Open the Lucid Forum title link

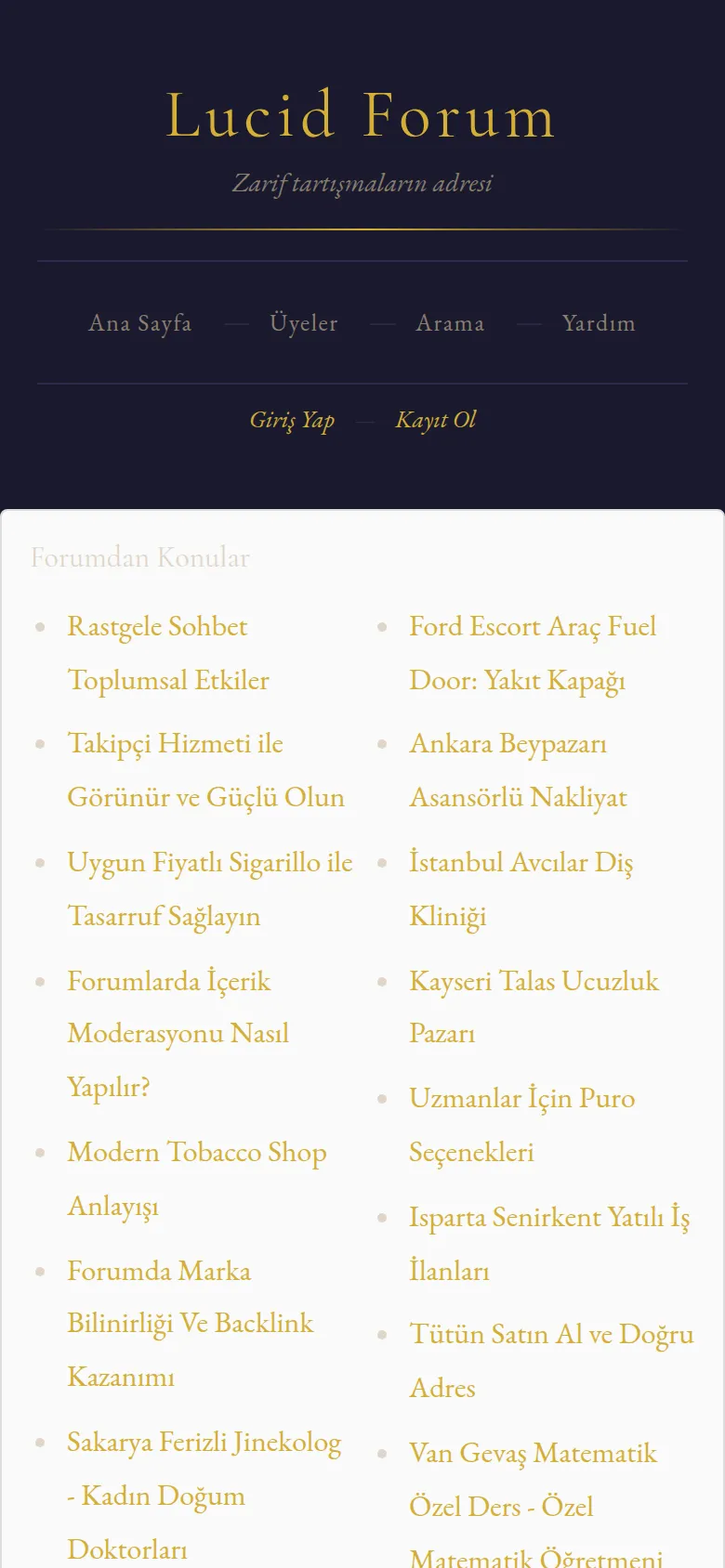point(362,115)
